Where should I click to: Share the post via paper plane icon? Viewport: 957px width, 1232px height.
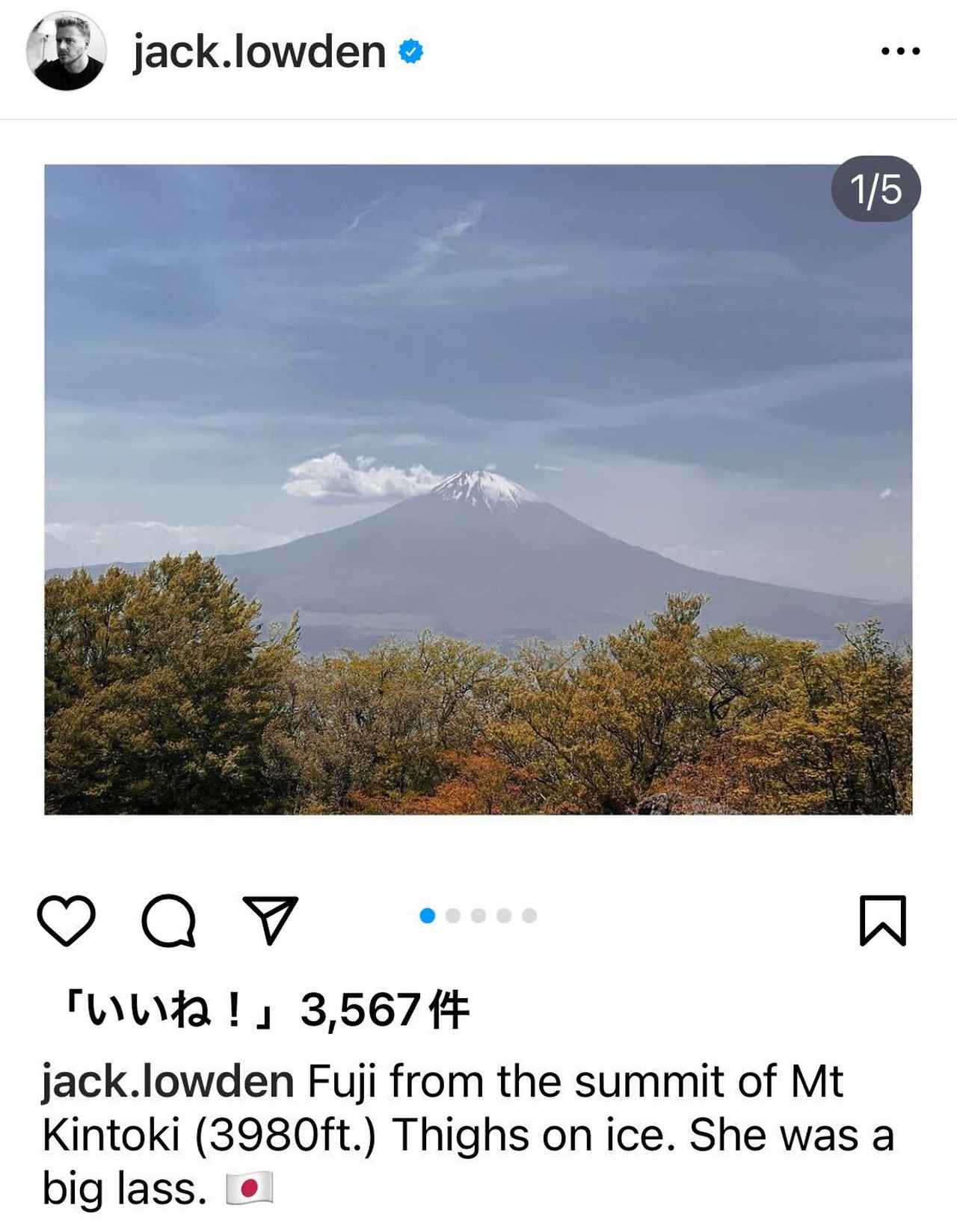point(271,920)
